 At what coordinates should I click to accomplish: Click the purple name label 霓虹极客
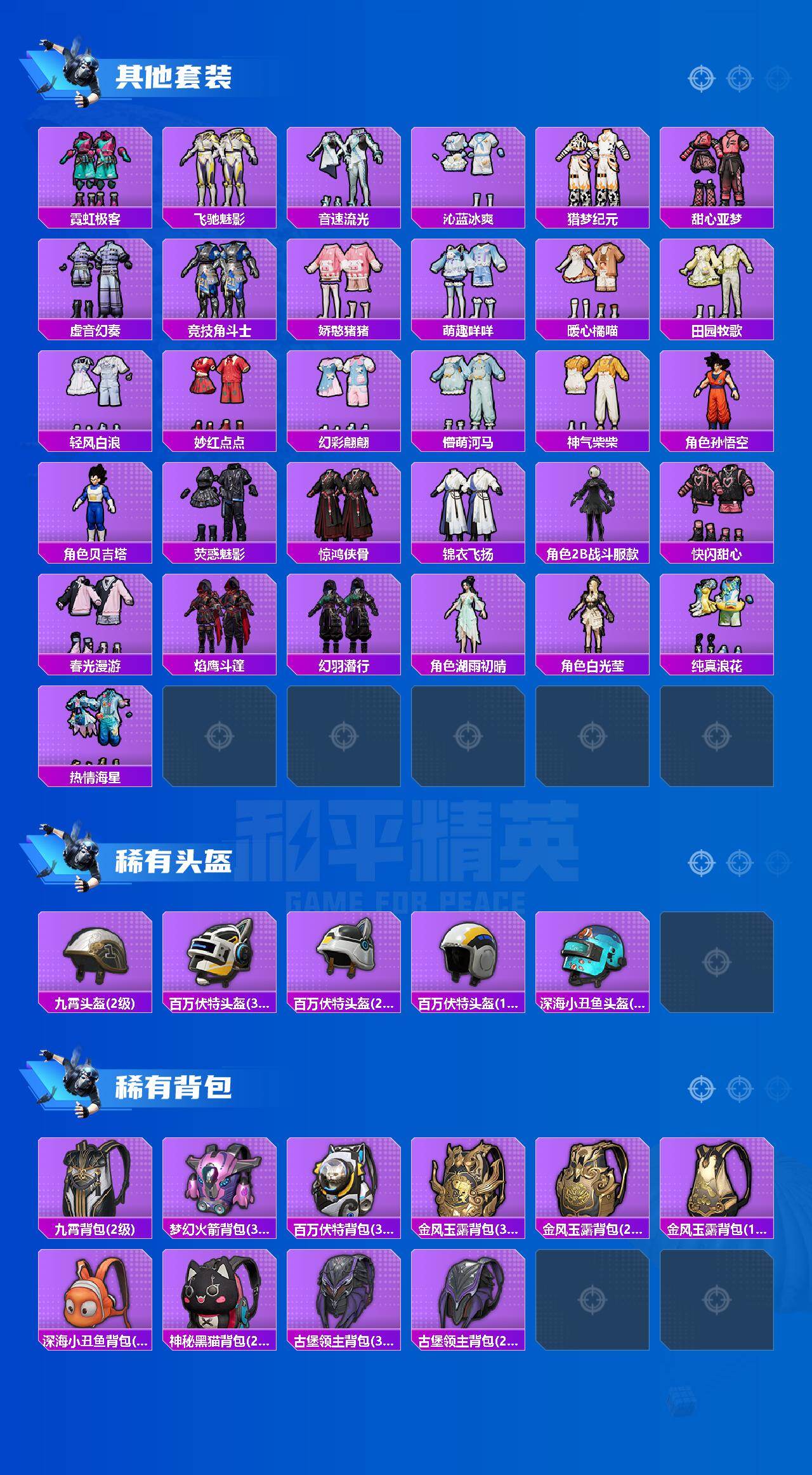(x=94, y=218)
